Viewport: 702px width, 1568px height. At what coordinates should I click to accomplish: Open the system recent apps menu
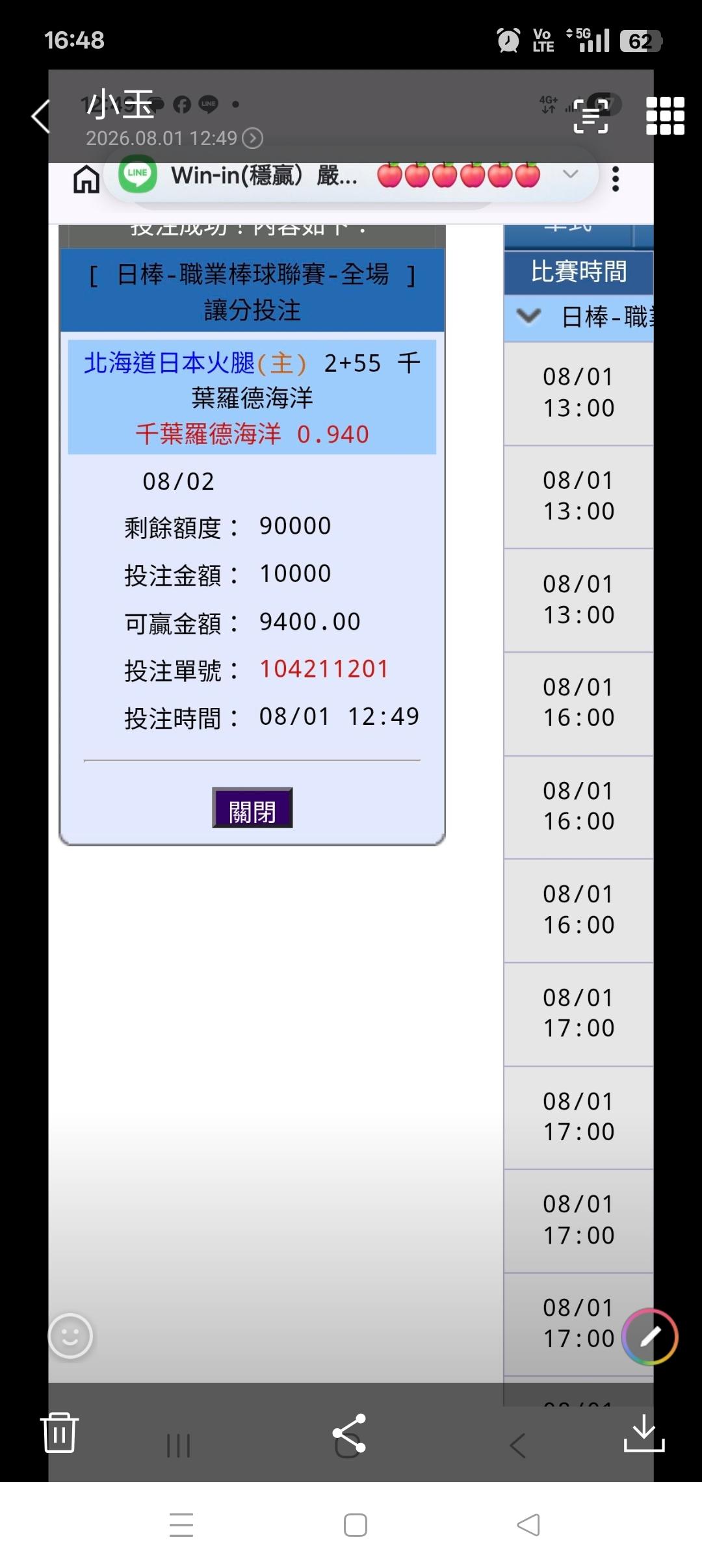tap(181, 1524)
